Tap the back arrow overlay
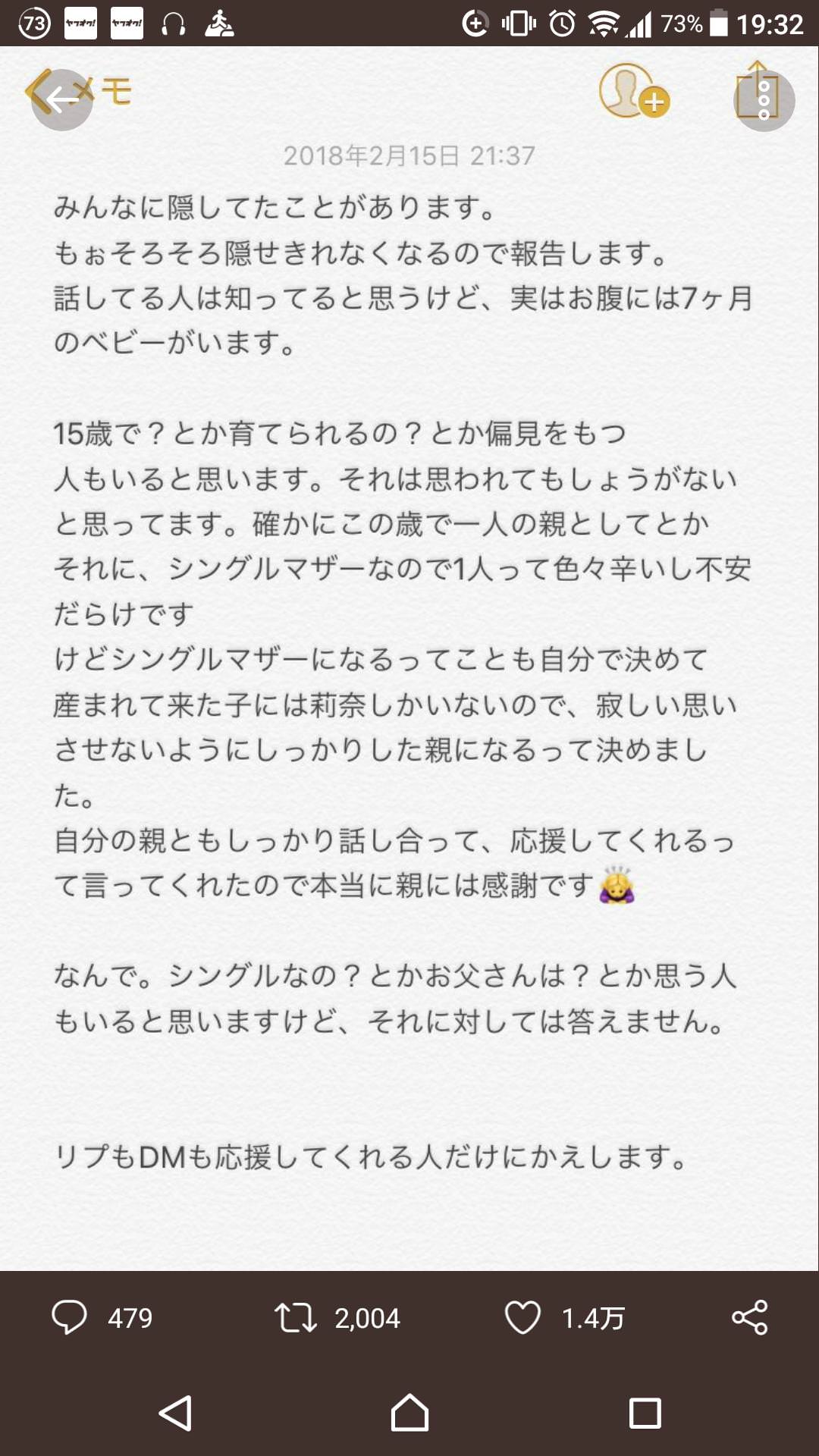 point(61,99)
